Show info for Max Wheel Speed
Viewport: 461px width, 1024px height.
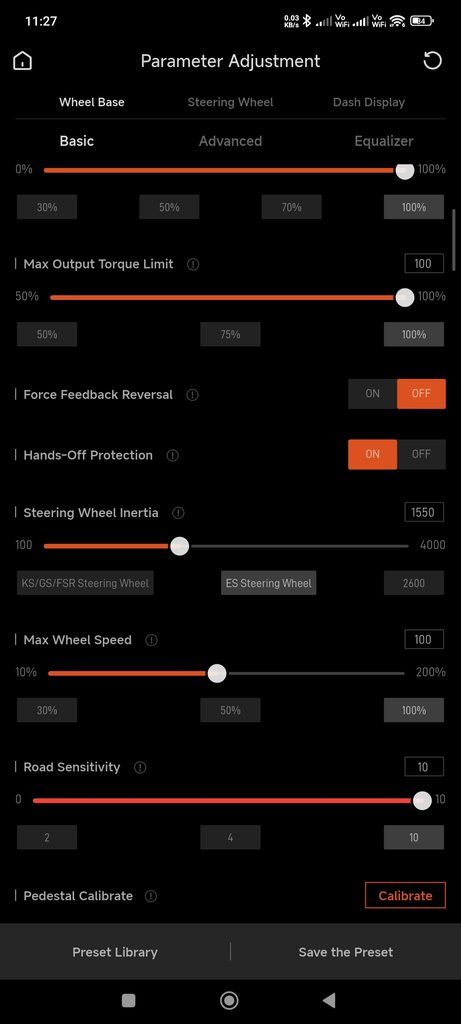point(151,640)
